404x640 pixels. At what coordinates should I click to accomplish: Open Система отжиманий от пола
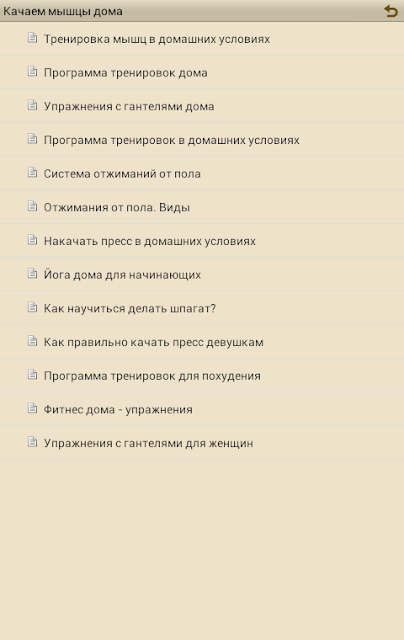pos(202,173)
